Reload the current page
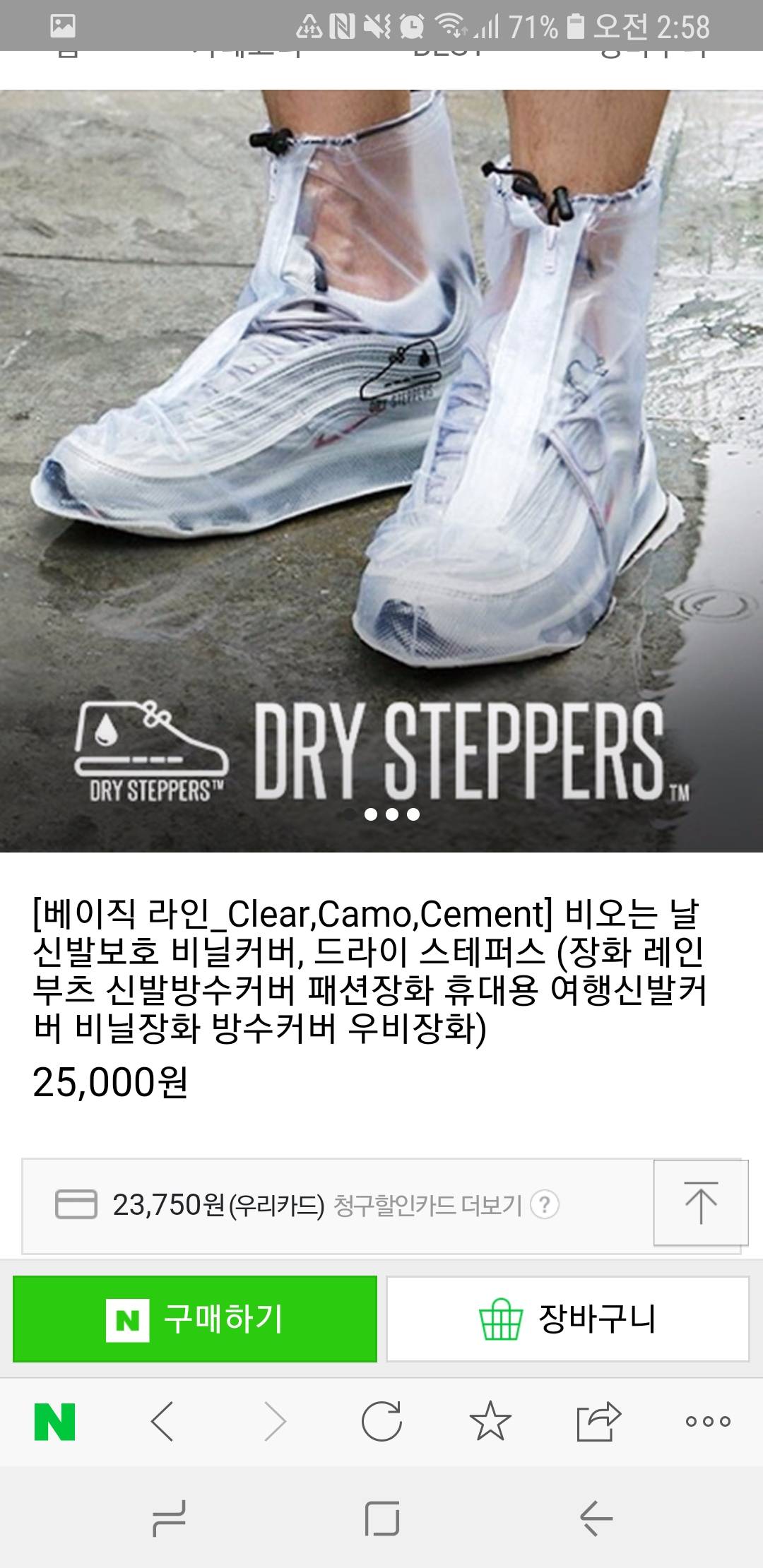The width and height of the screenshot is (763, 1568). point(381,1422)
